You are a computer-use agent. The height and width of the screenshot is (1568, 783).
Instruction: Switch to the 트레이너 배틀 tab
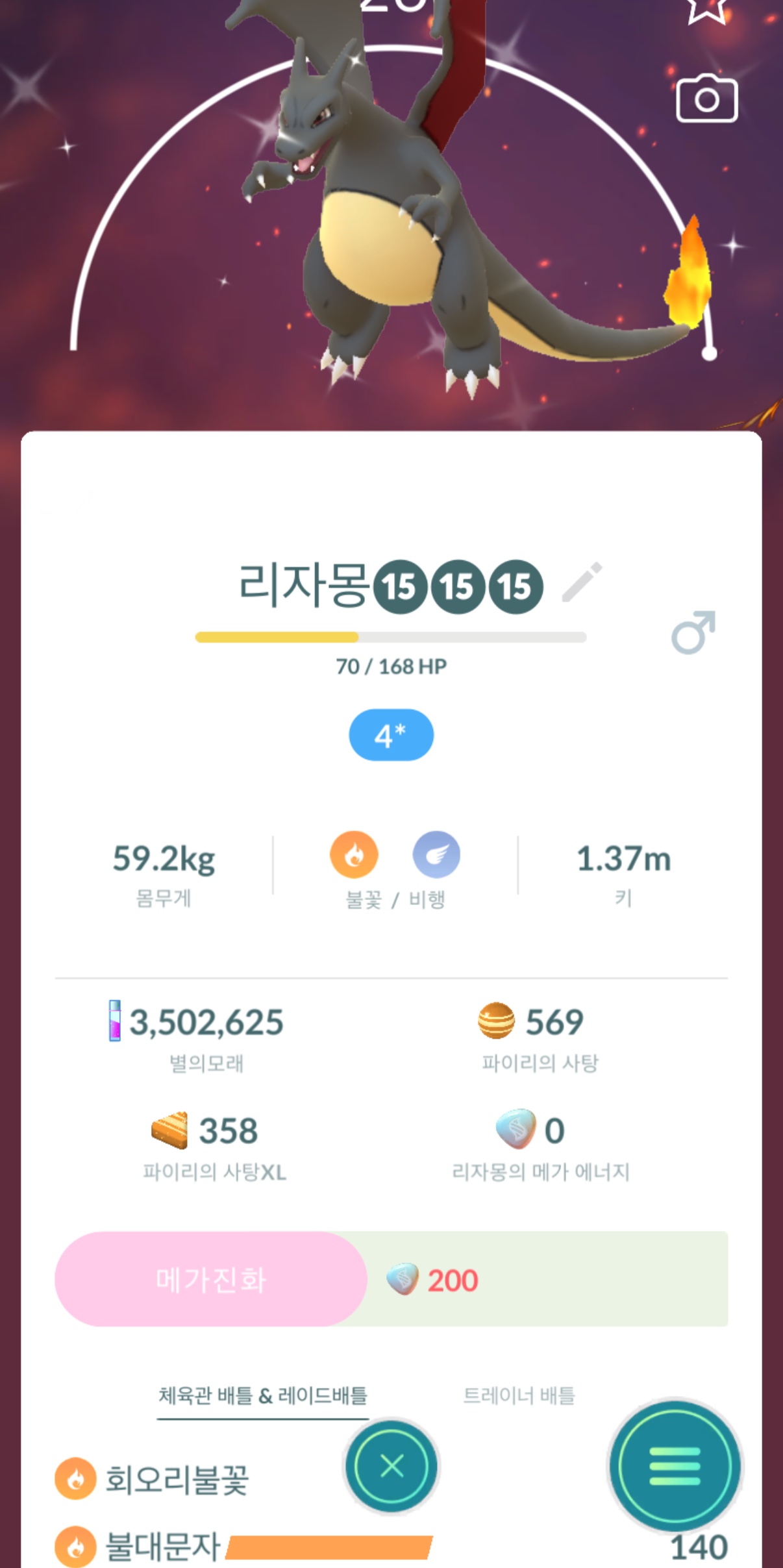(519, 1395)
